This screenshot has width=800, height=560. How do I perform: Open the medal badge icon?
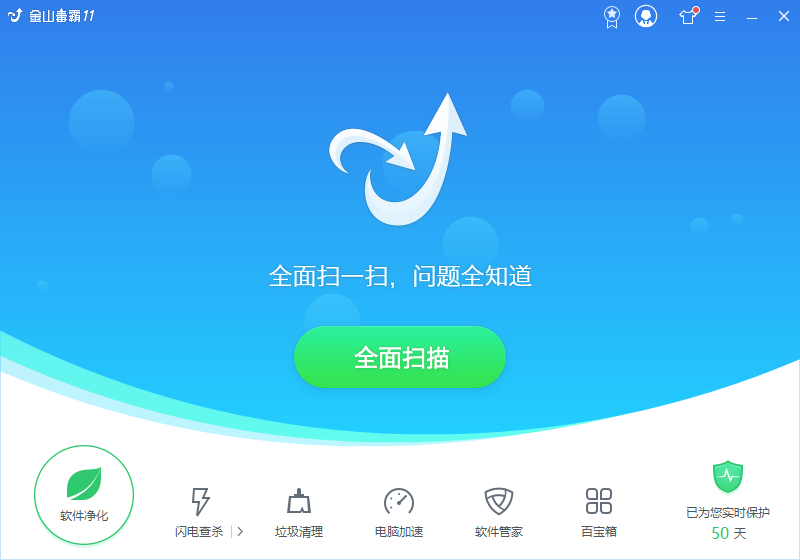612,16
